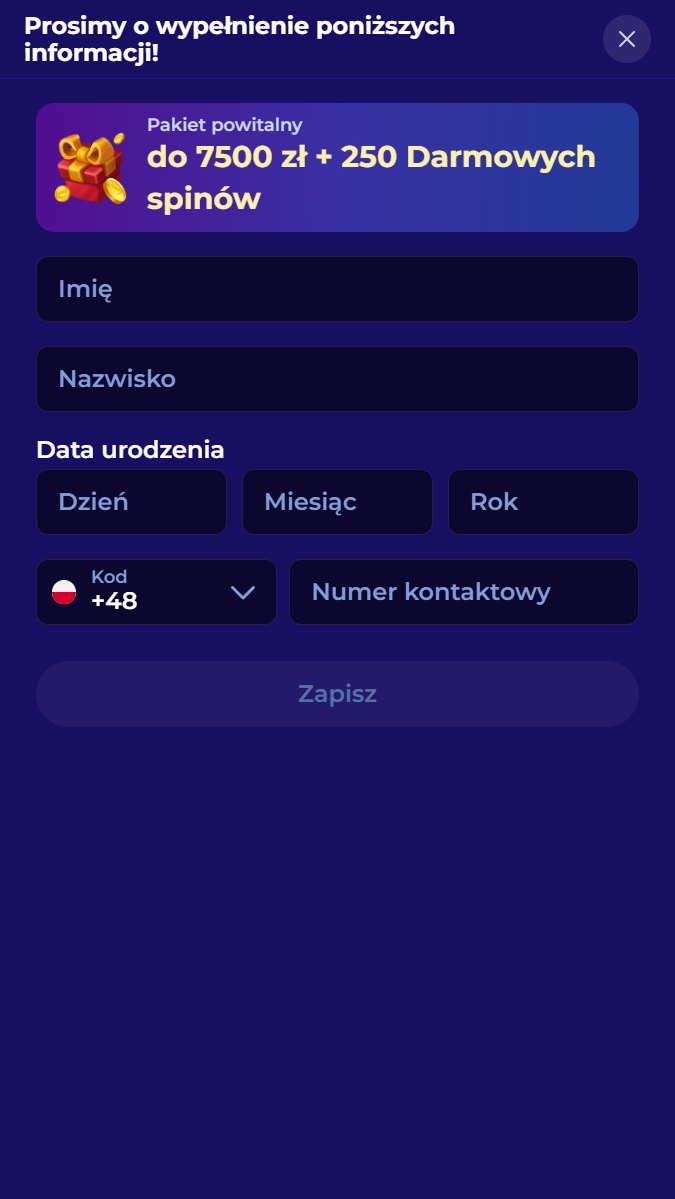This screenshot has width=675, height=1199.
Task: Enter the Rok birth date field
Action: [x=544, y=502]
